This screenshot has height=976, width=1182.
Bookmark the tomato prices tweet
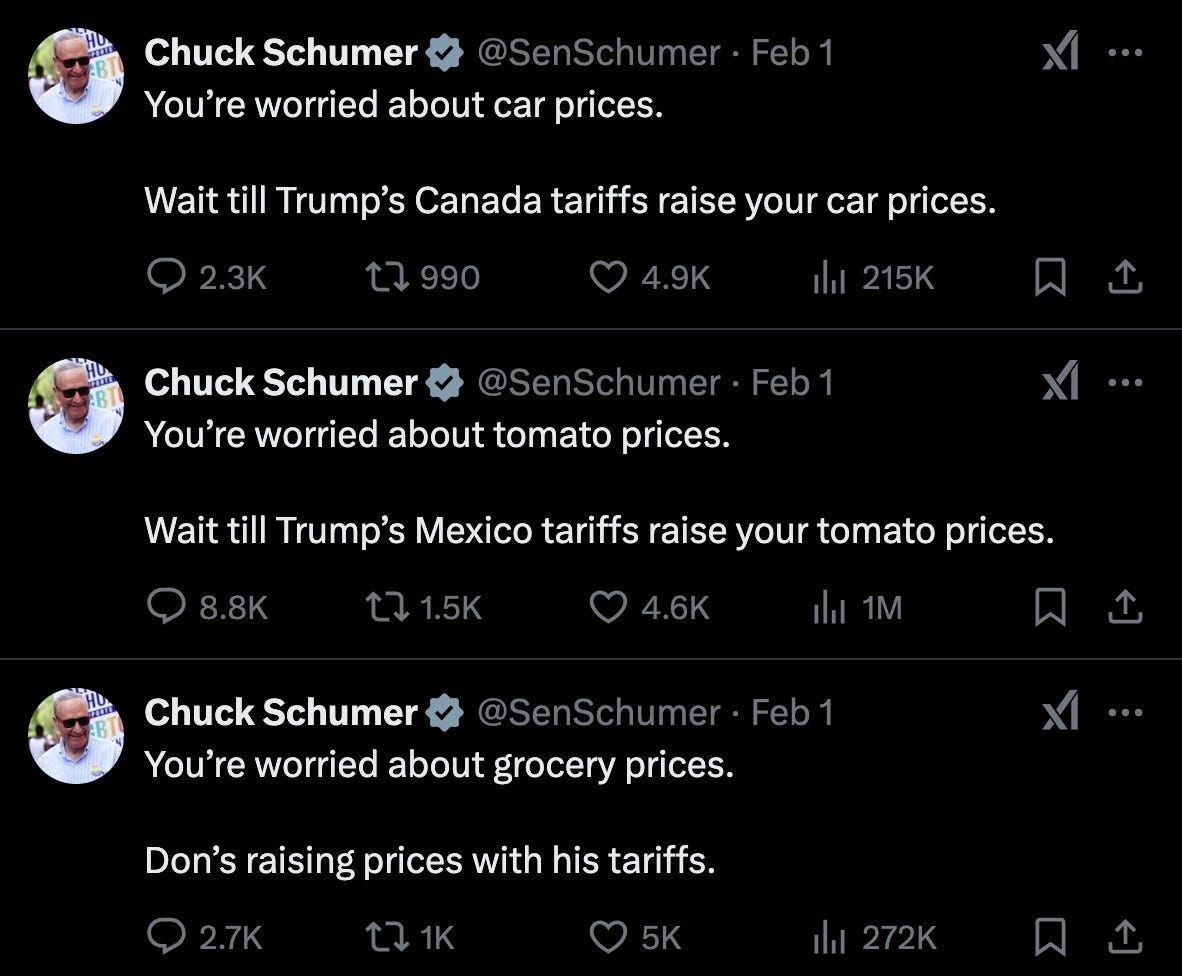1049,607
